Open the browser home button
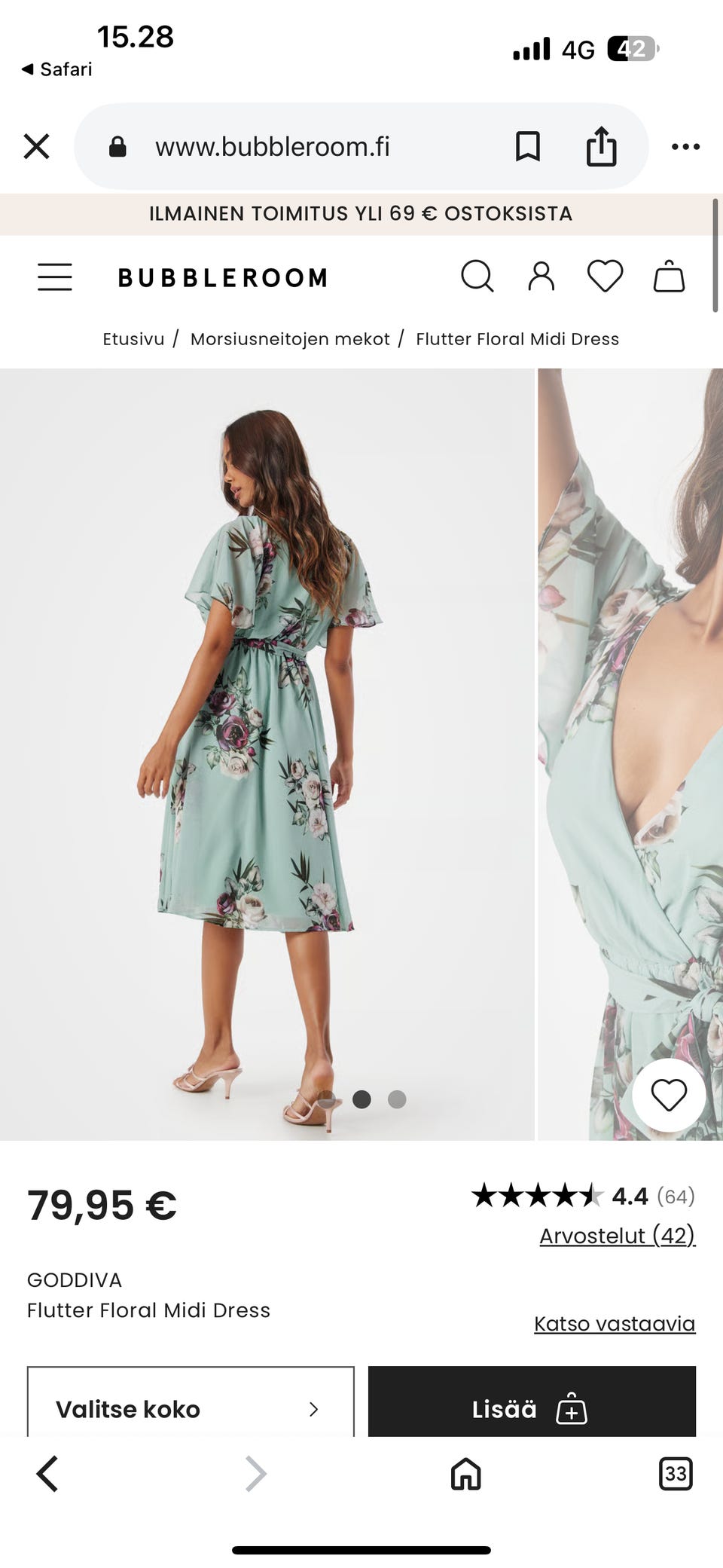Screen dimensions: 723x1568 [465, 1473]
